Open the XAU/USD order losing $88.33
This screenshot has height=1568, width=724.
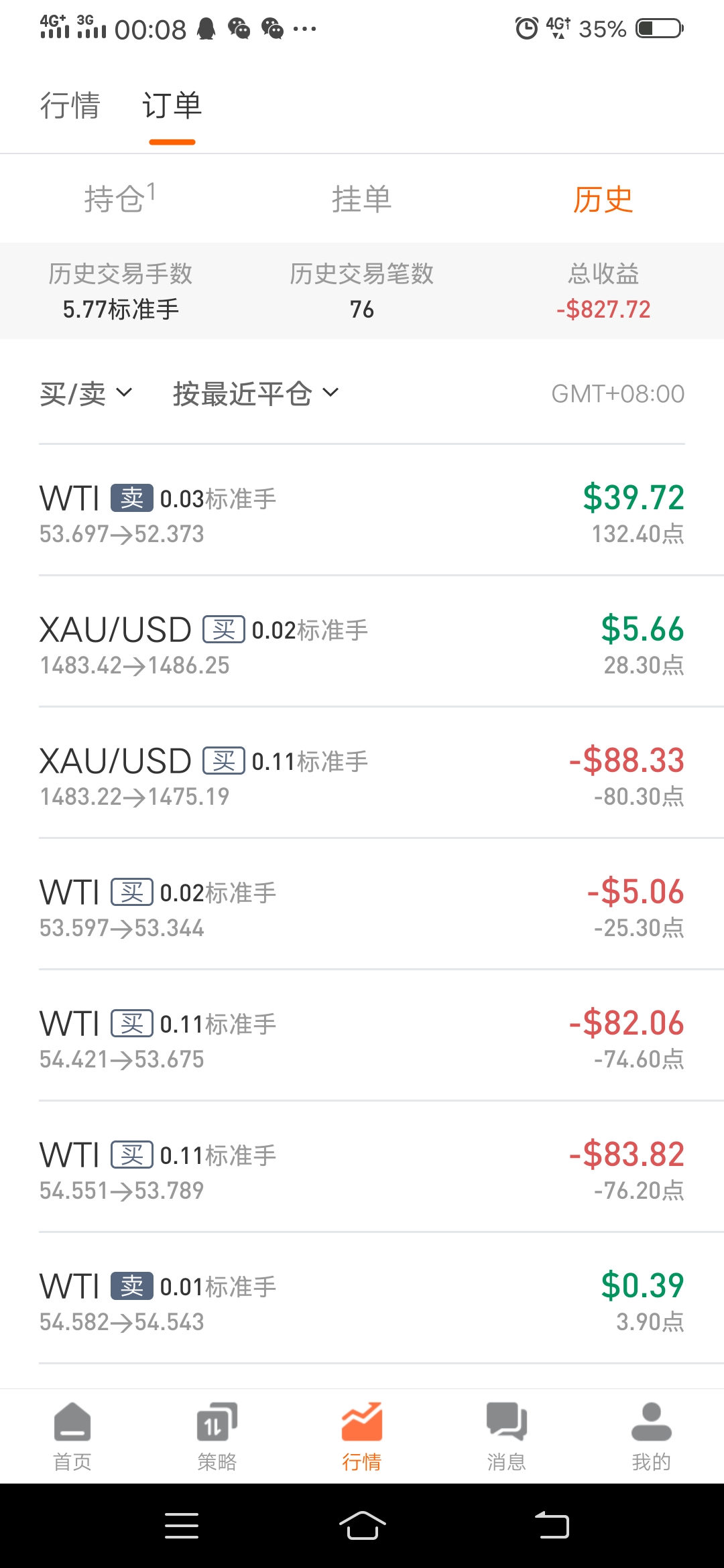click(x=362, y=773)
